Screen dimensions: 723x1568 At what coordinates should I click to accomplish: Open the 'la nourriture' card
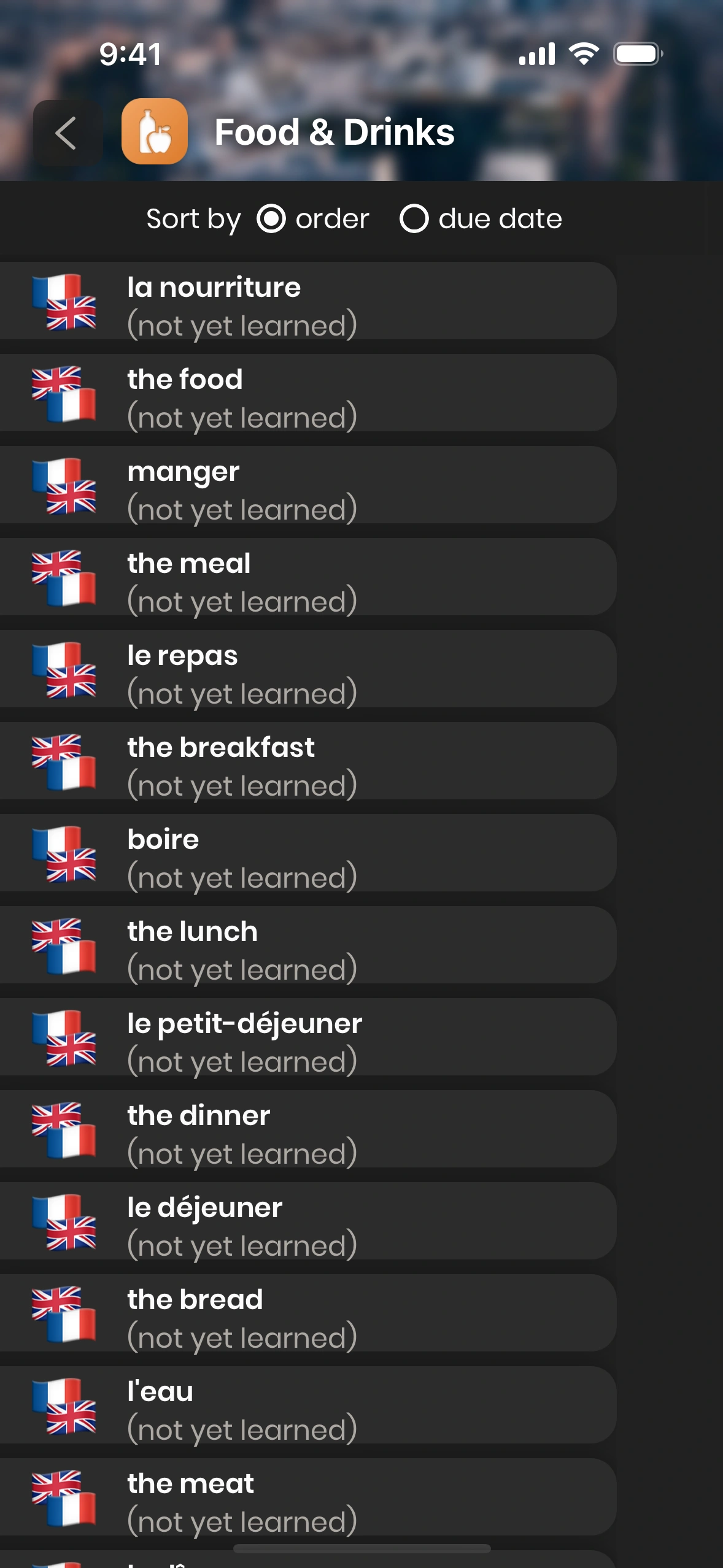pos(307,302)
